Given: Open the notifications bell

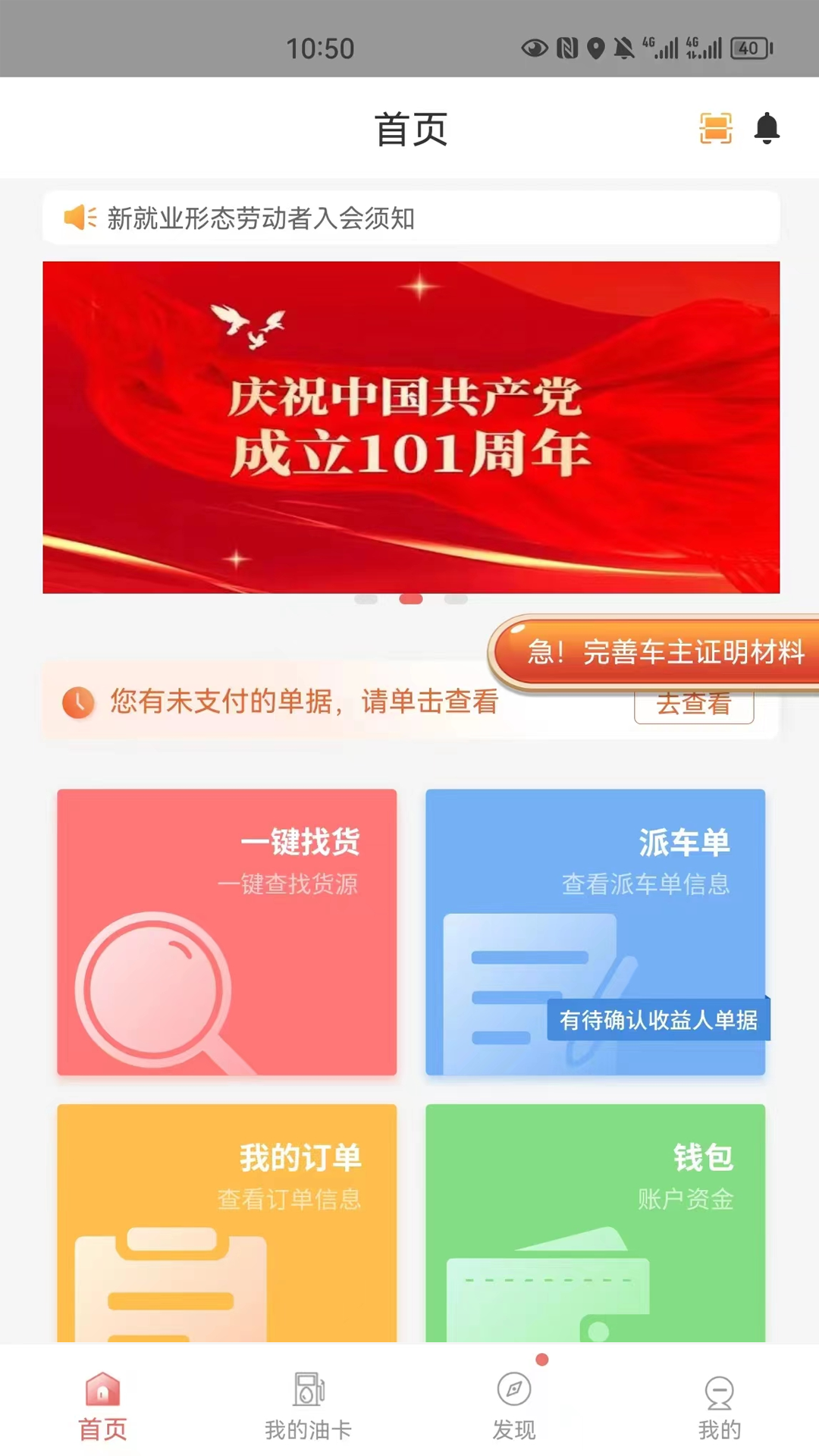Looking at the screenshot, I should point(767,128).
